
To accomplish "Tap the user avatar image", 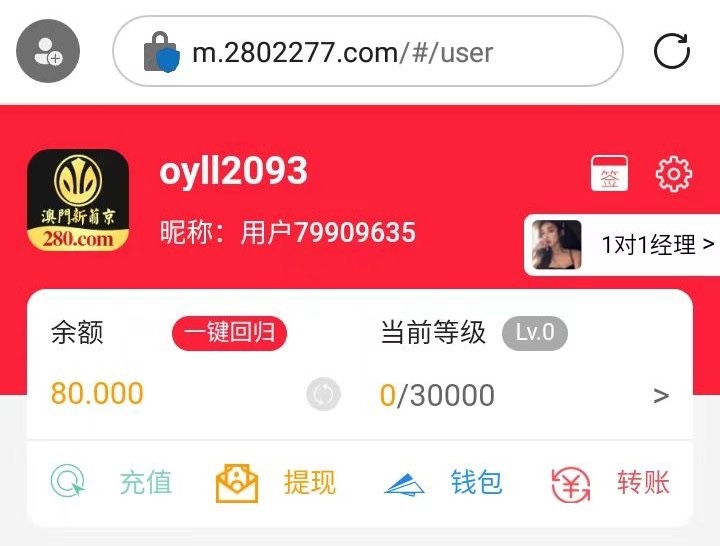I will (77, 200).
